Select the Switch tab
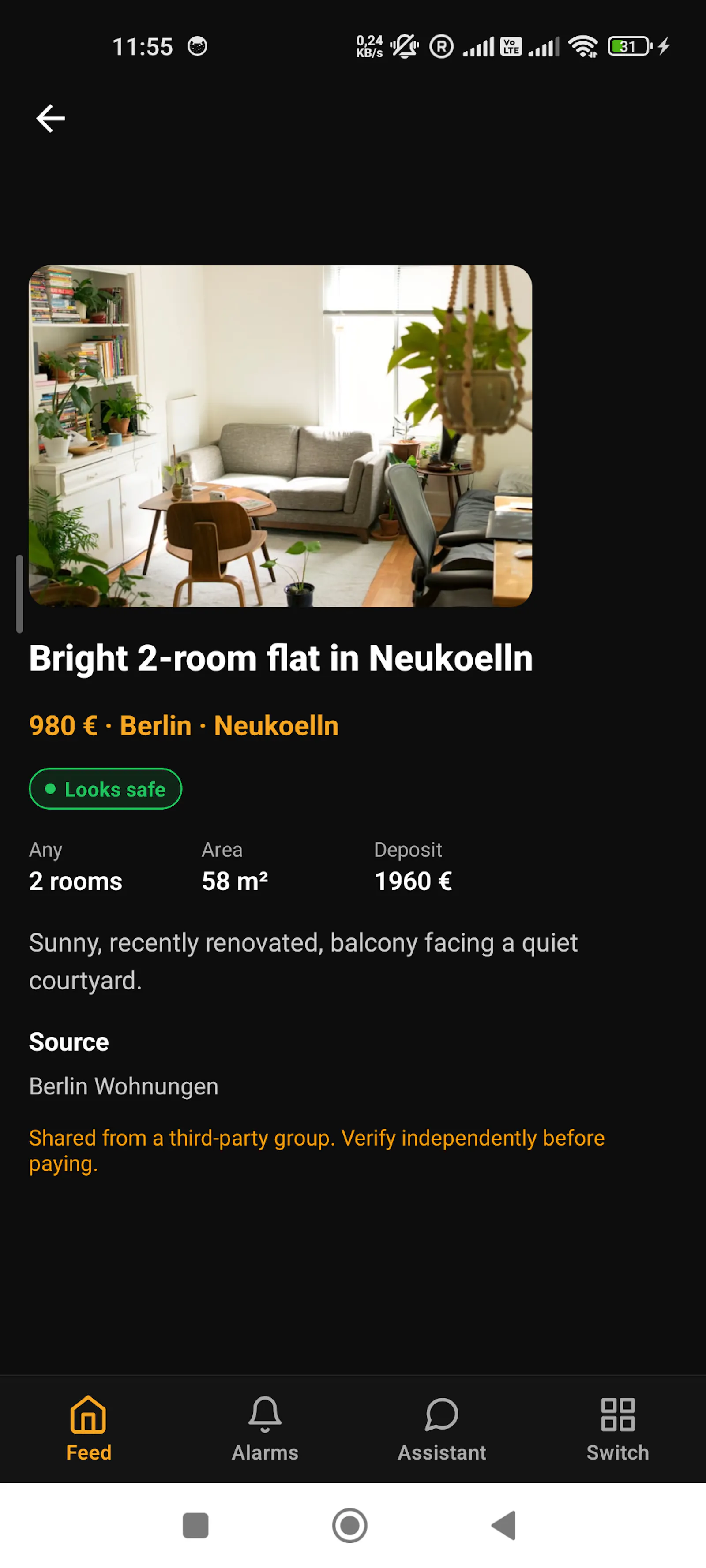 click(618, 1429)
